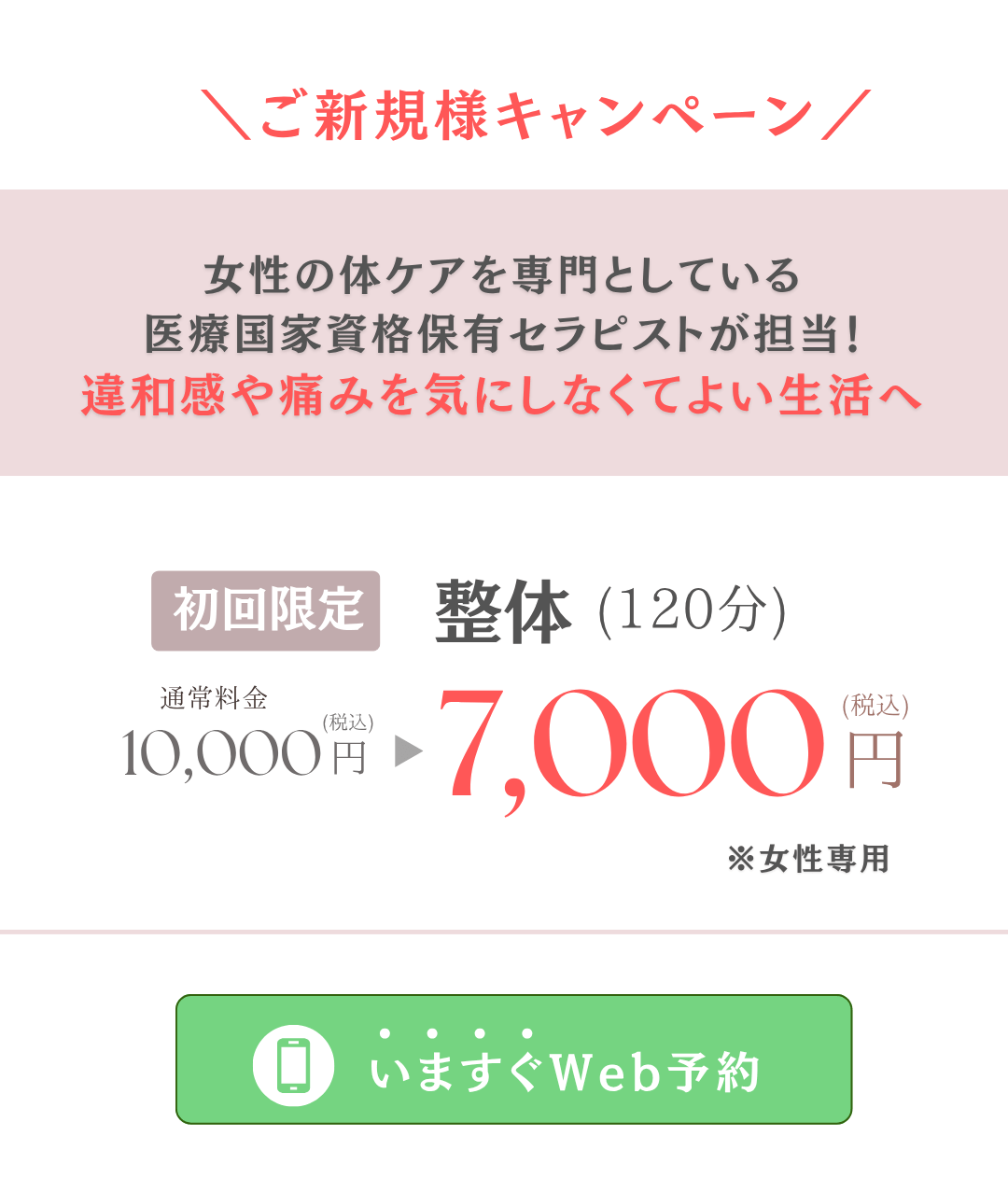Tap the いますぐWeb予約 button
Screen dimensions: 1008x1192
(x=513, y=1059)
